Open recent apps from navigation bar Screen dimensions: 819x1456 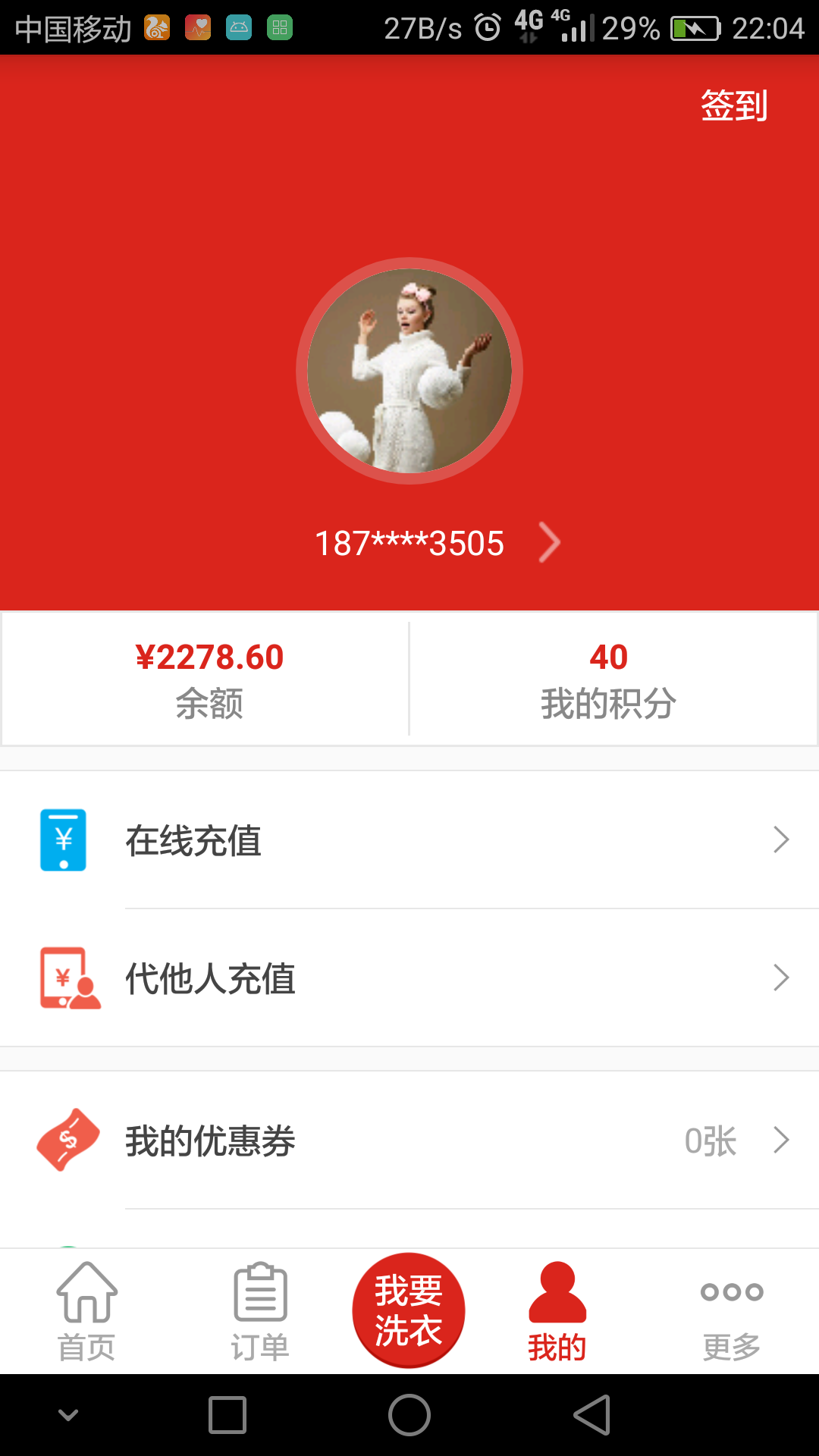tap(227, 1415)
